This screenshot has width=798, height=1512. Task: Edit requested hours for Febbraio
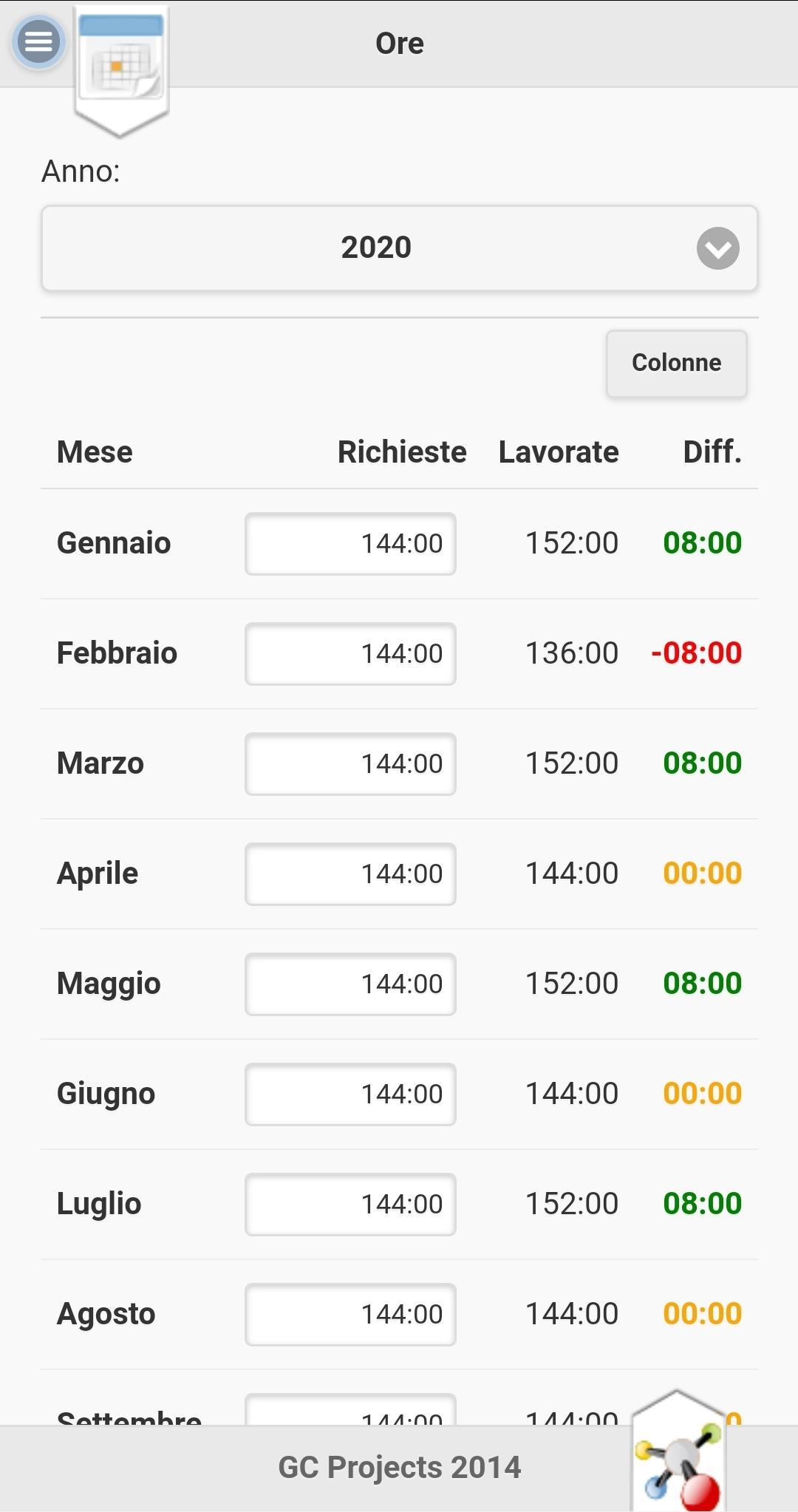pyautogui.click(x=350, y=654)
